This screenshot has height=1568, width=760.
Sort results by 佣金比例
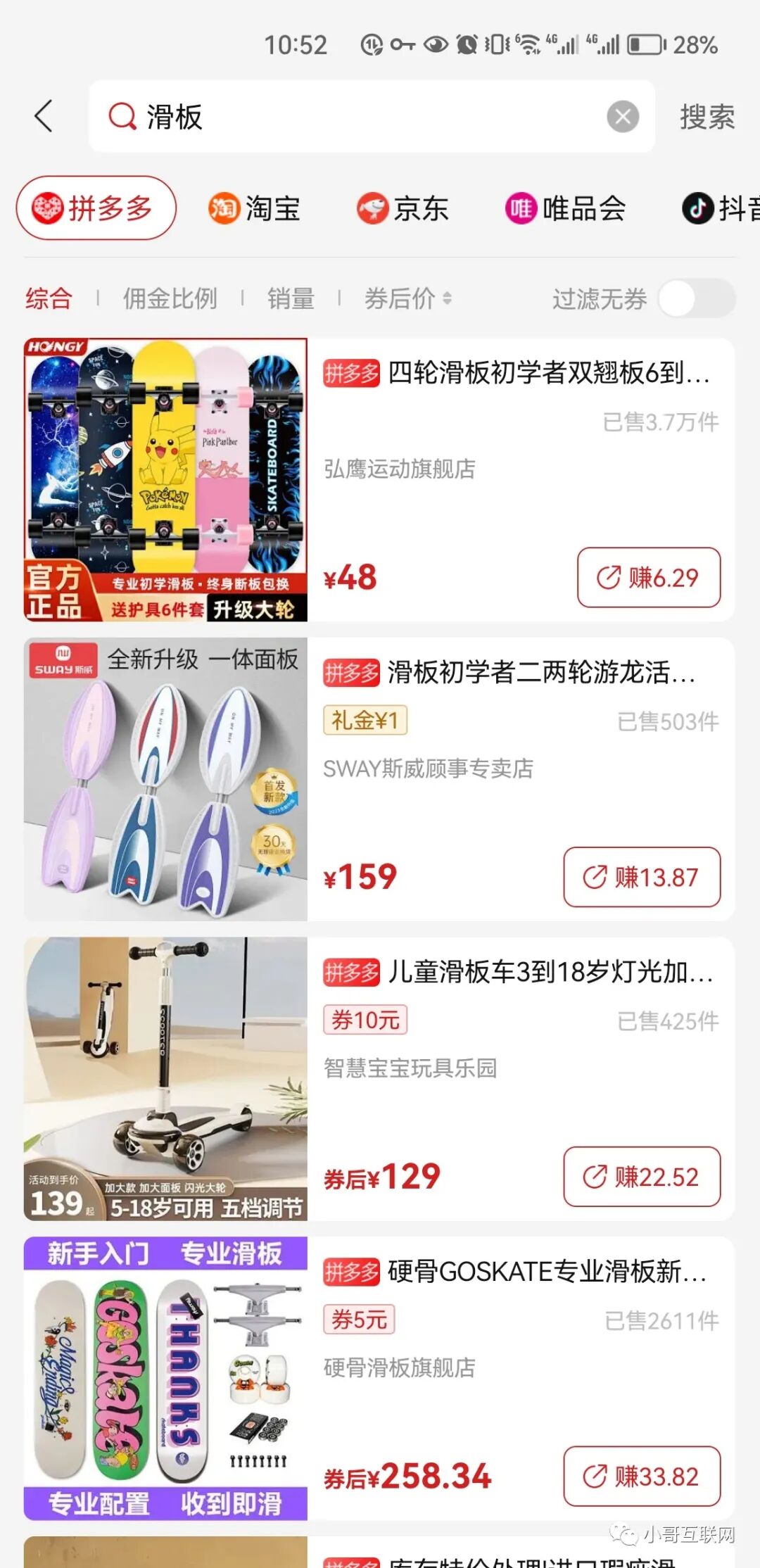[x=170, y=298]
